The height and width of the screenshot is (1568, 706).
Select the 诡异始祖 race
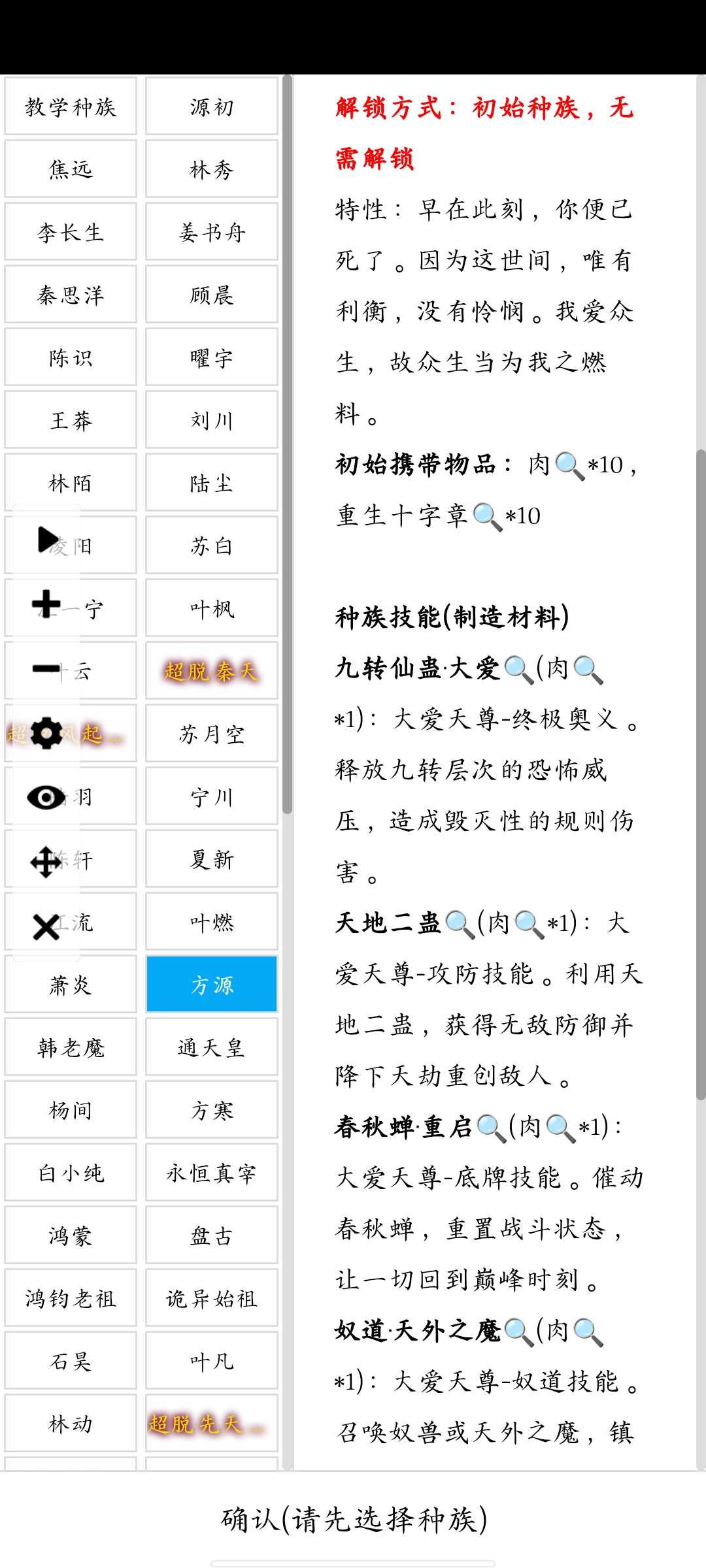point(212,1298)
